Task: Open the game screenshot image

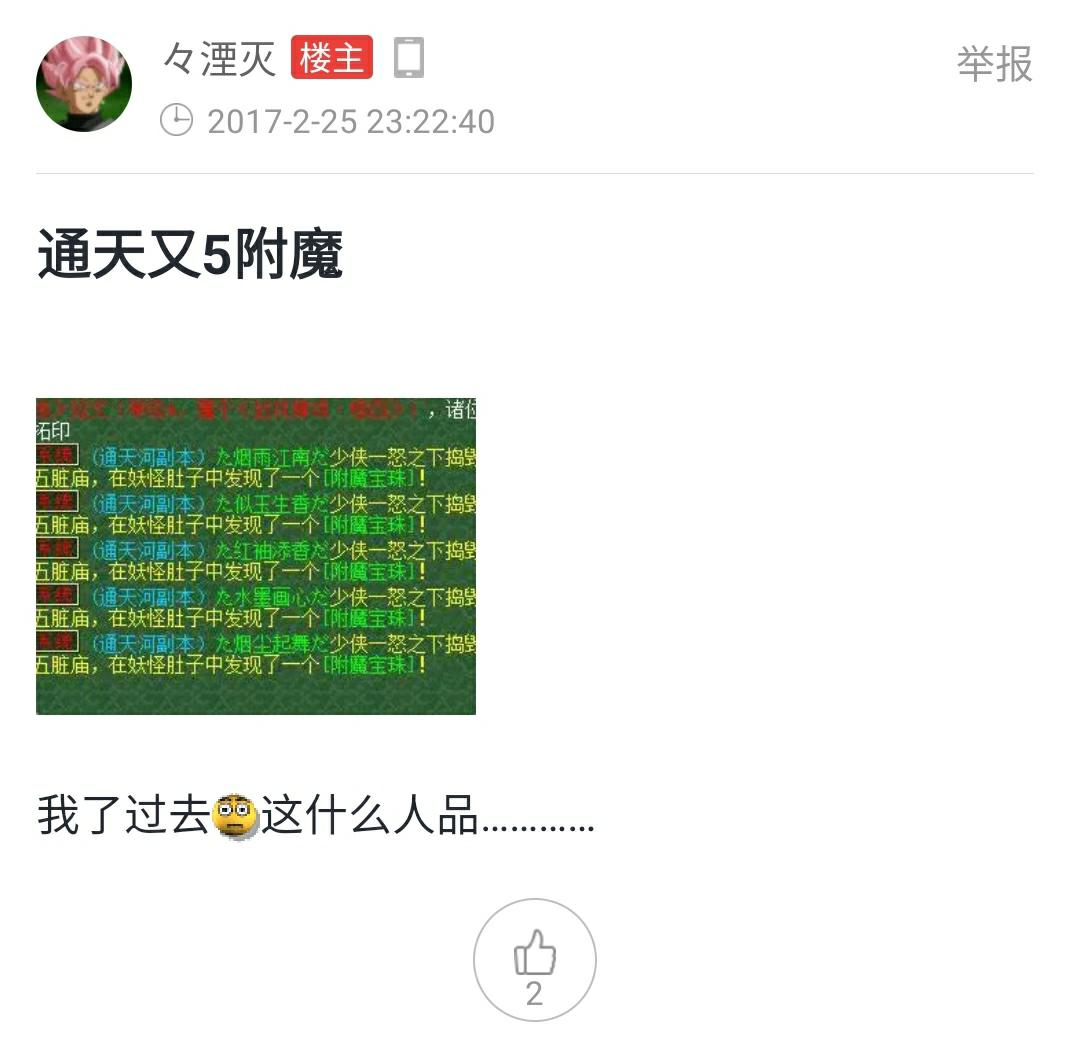Action: point(256,556)
